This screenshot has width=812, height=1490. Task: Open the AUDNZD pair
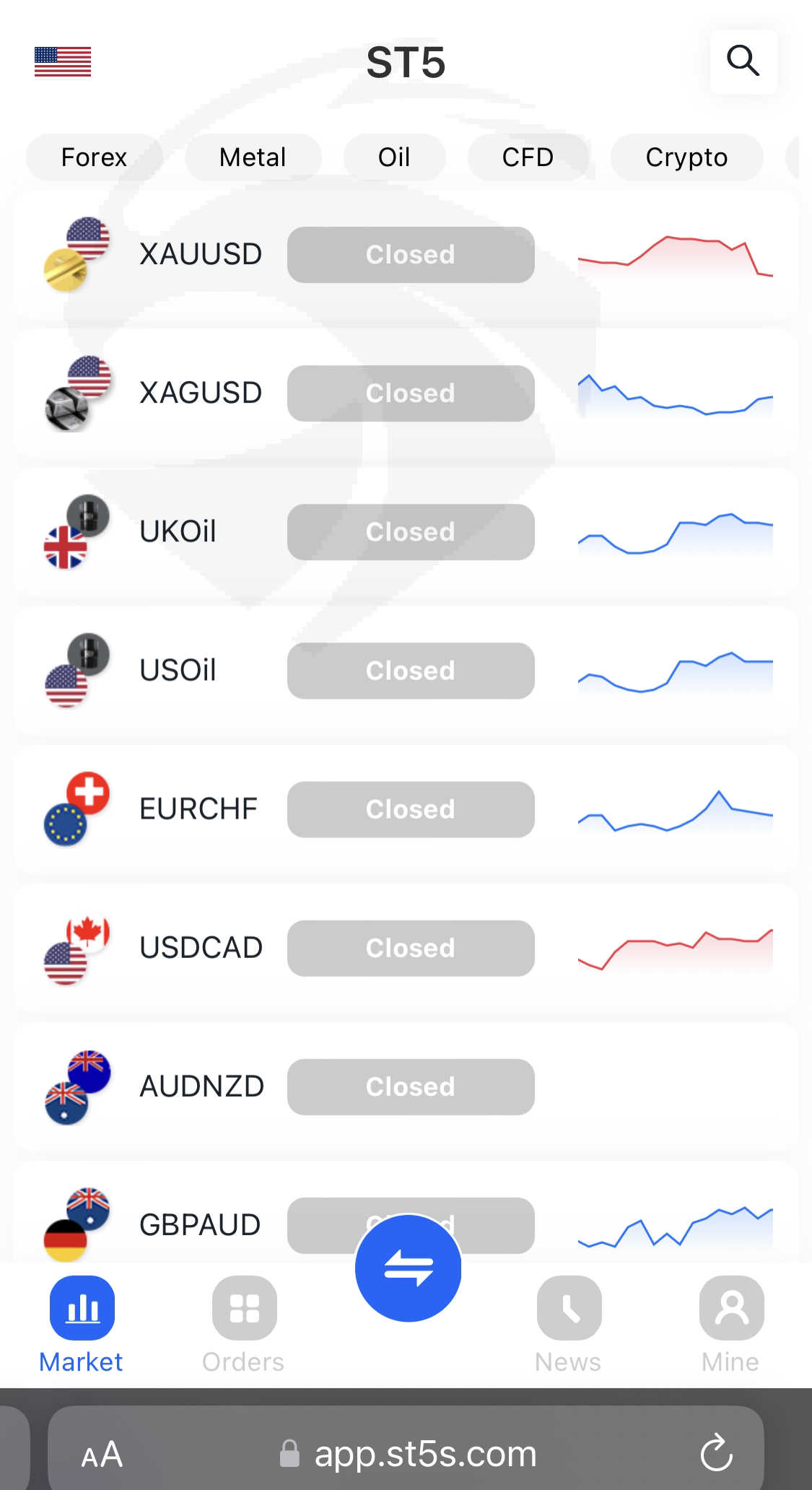(x=406, y=1086)
